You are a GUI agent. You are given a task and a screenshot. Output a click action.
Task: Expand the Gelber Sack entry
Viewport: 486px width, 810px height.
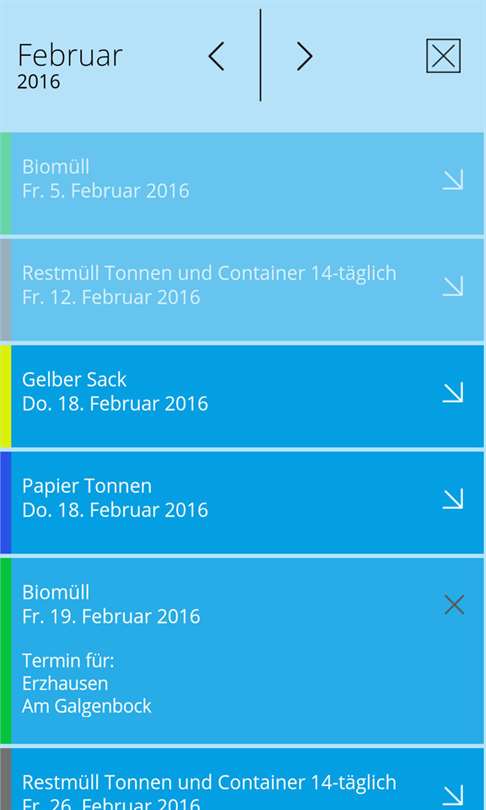tap(453, 393)
